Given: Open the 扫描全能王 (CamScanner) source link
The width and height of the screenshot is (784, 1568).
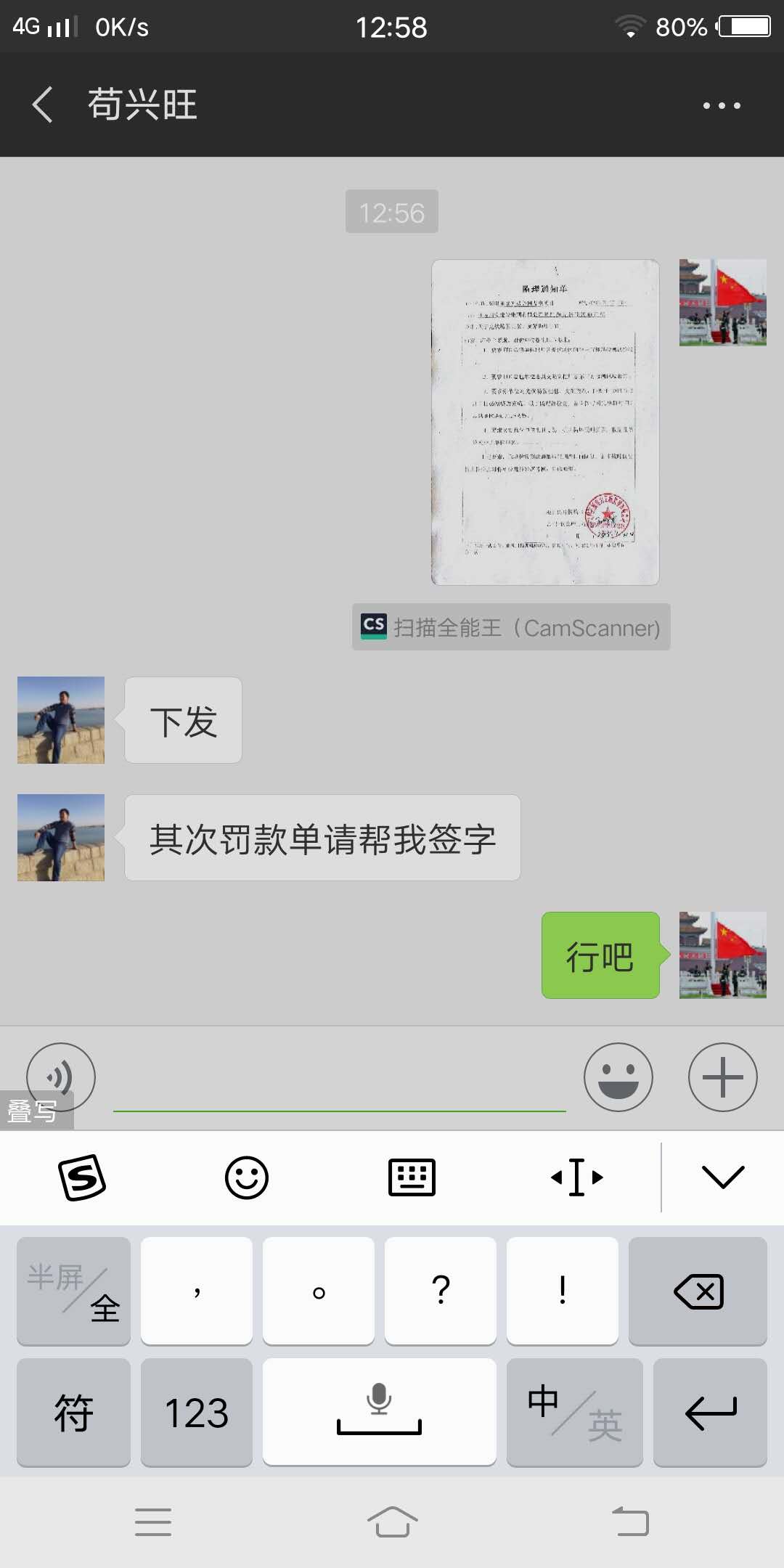Looking at the screenshot, I should (x=511, y=627).
